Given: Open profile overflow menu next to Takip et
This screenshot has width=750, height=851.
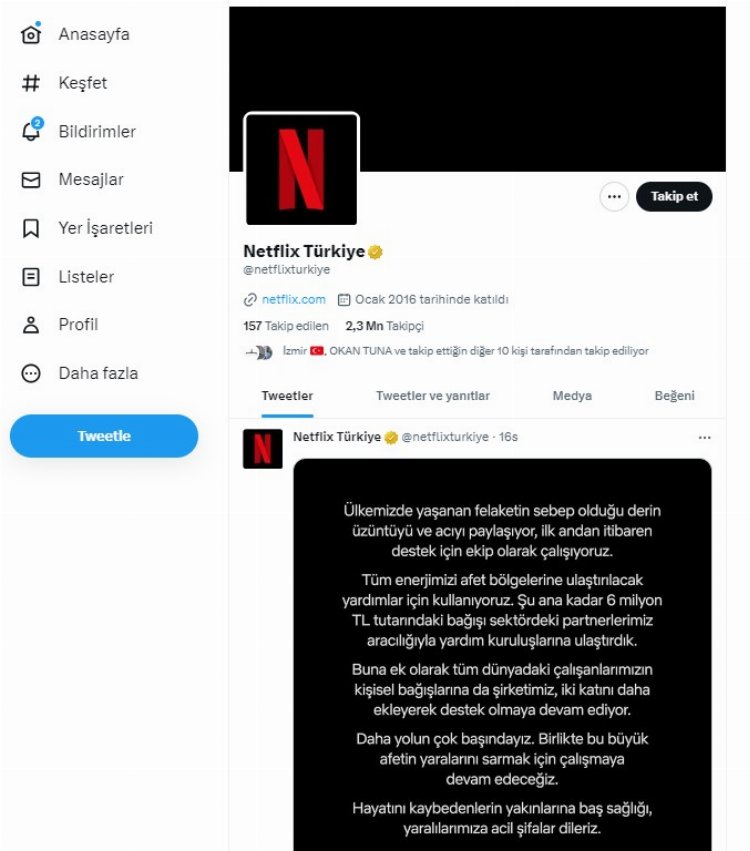Looking at the screenshot, I should point(614,196).
